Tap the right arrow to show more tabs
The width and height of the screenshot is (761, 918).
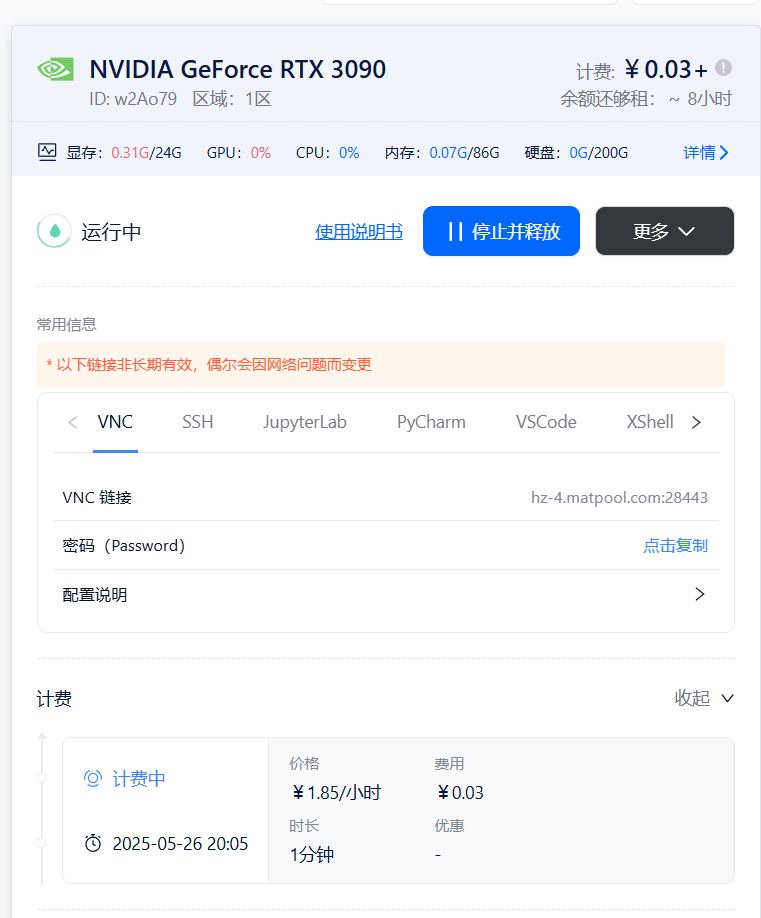pos(696,422)
